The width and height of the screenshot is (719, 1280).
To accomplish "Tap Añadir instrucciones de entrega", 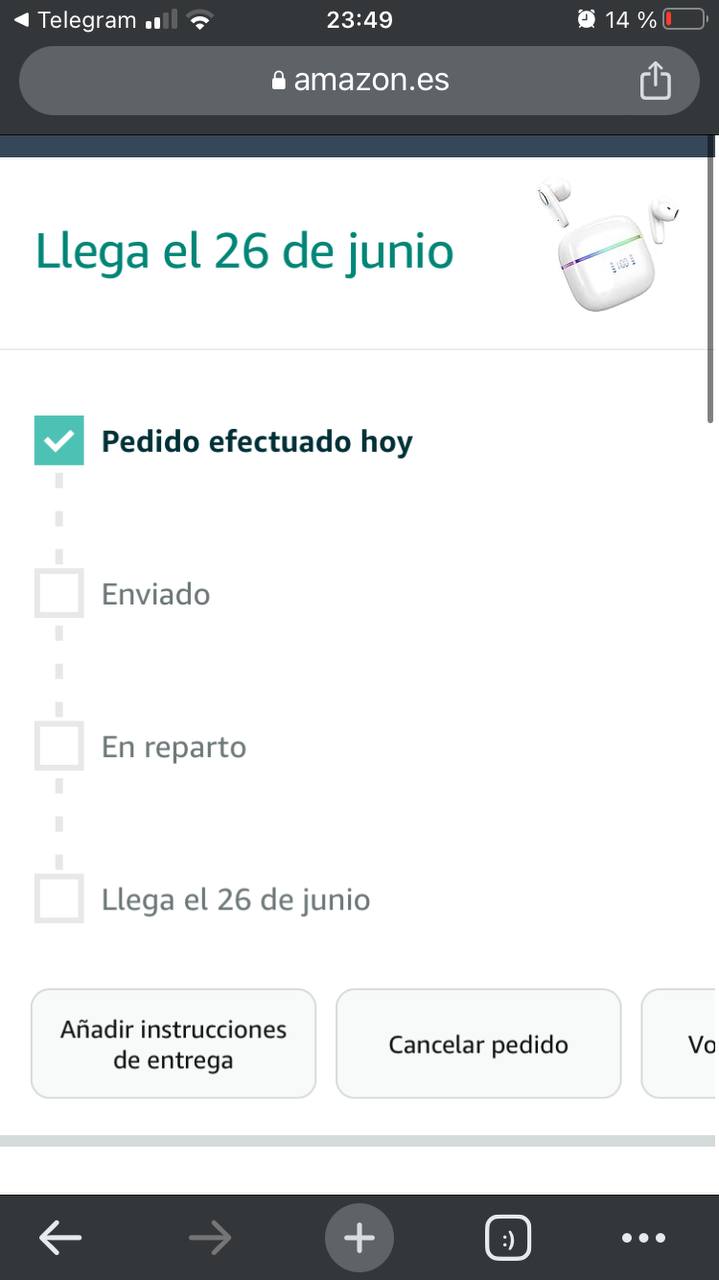I will (x=173, y=1044).
